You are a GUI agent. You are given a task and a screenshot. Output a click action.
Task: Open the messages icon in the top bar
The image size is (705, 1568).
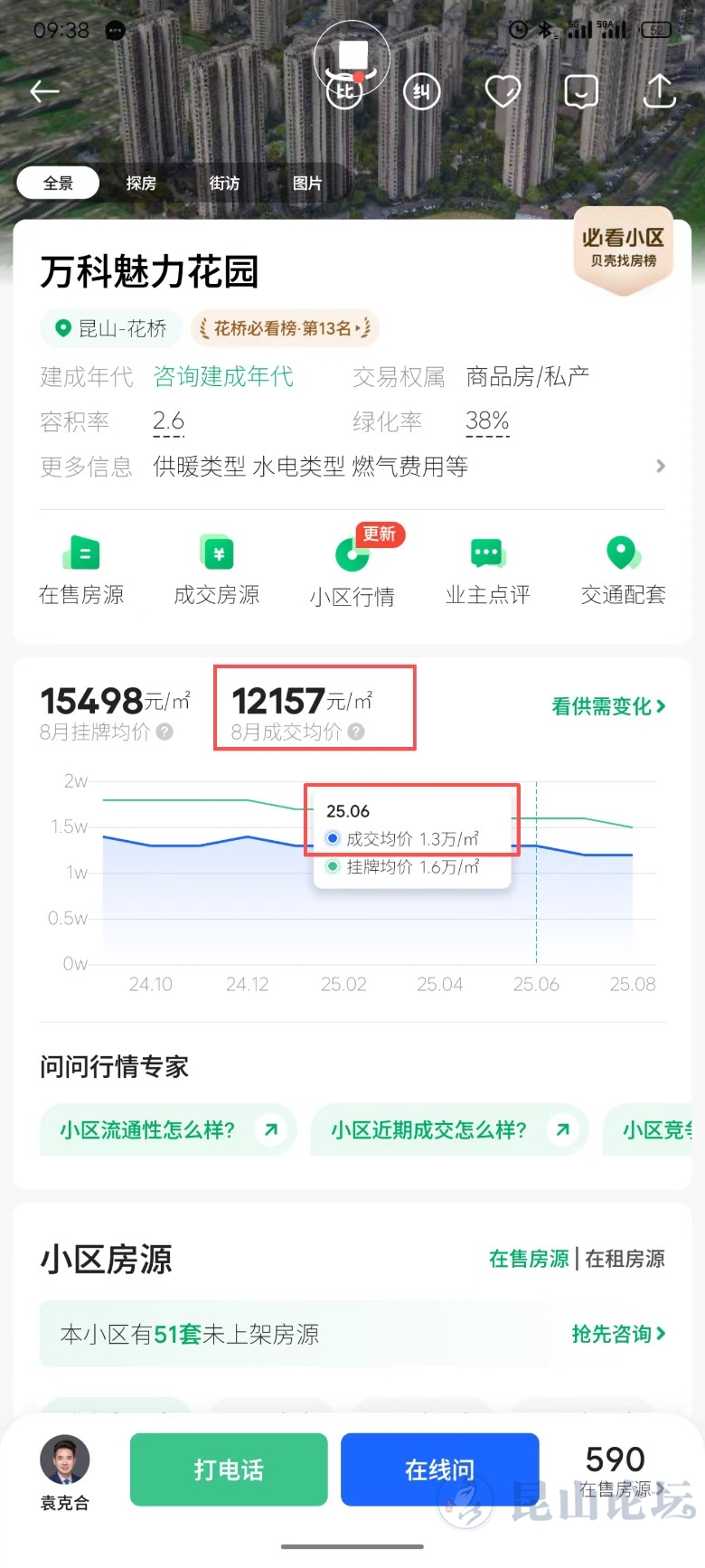[x=580, y=91]
